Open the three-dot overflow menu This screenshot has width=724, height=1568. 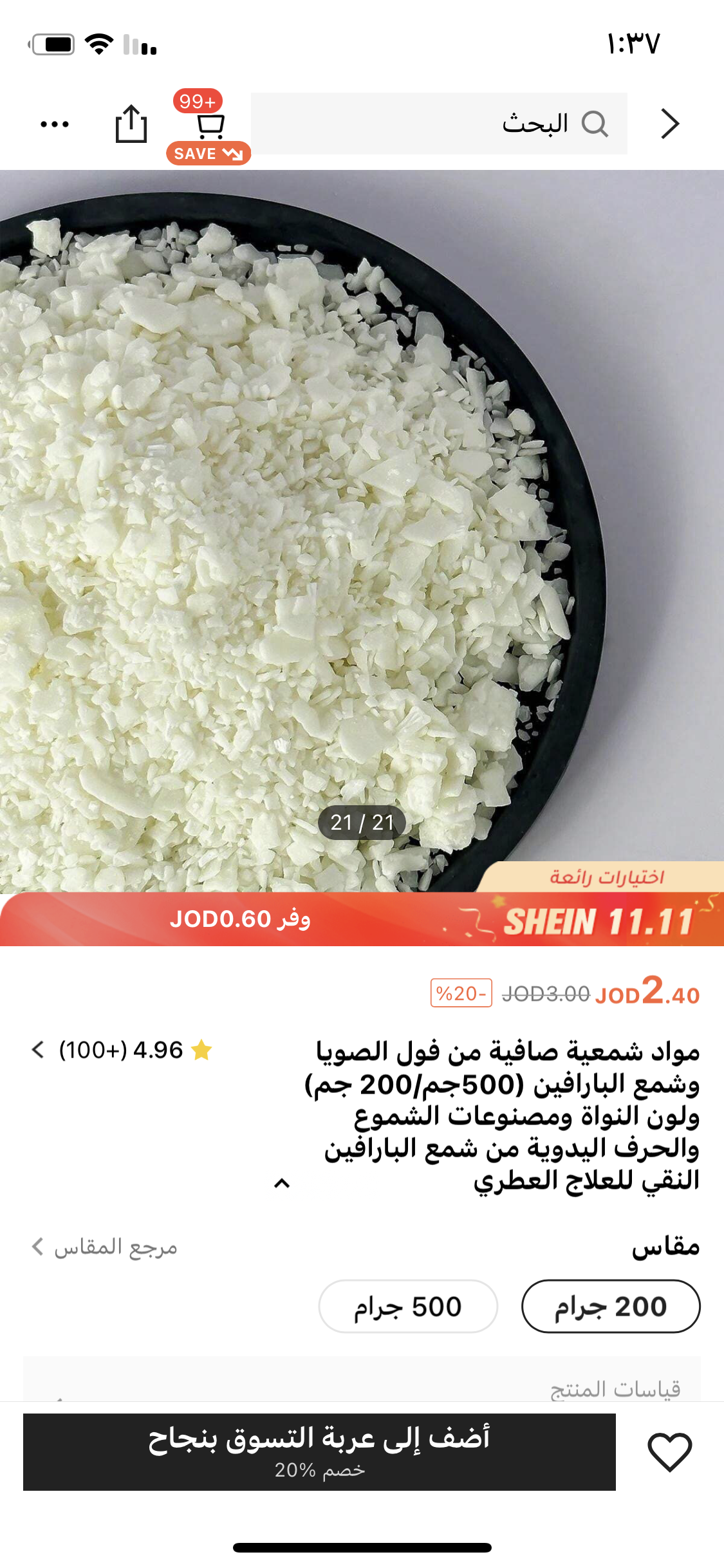tap(55, 124)
